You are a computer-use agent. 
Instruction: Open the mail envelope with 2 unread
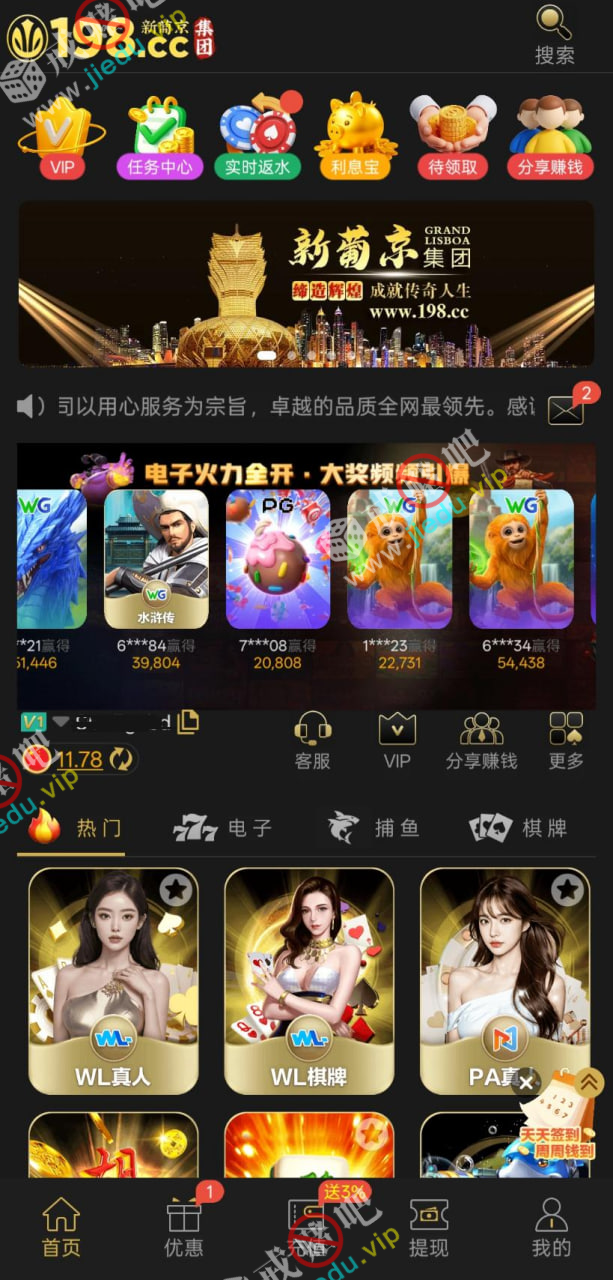(x=566, y=408)
